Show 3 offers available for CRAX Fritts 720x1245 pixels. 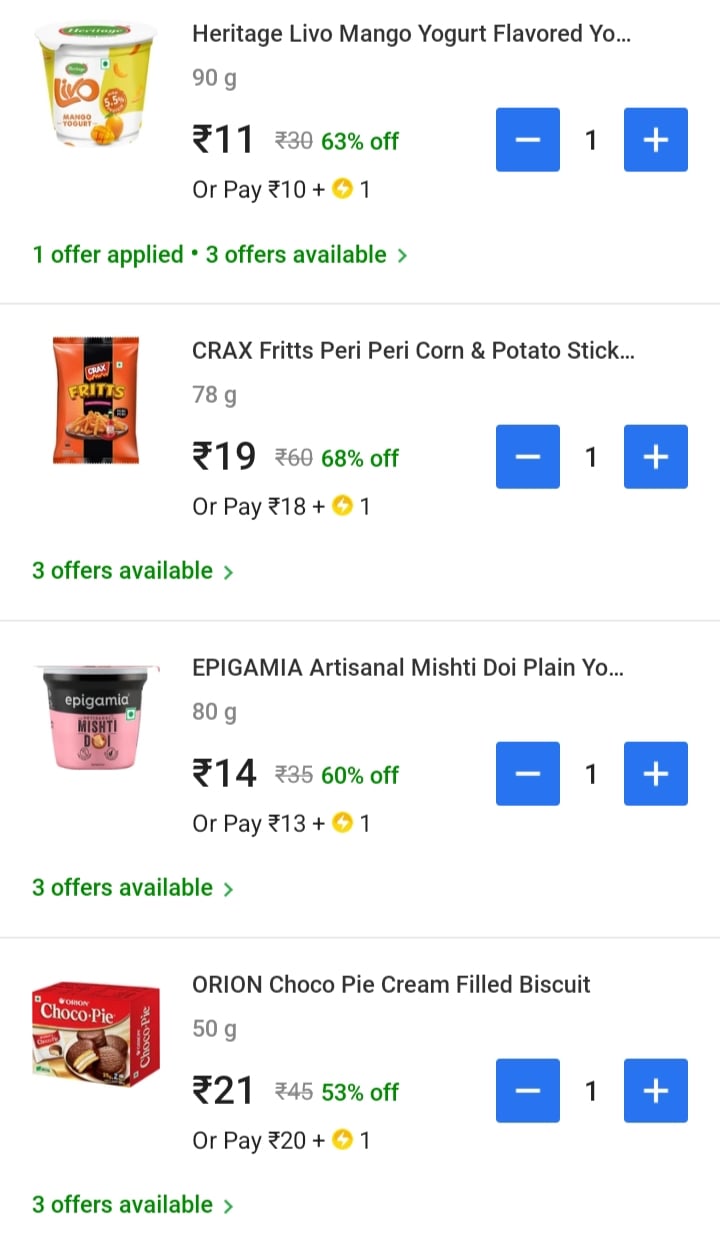point(132,571)
